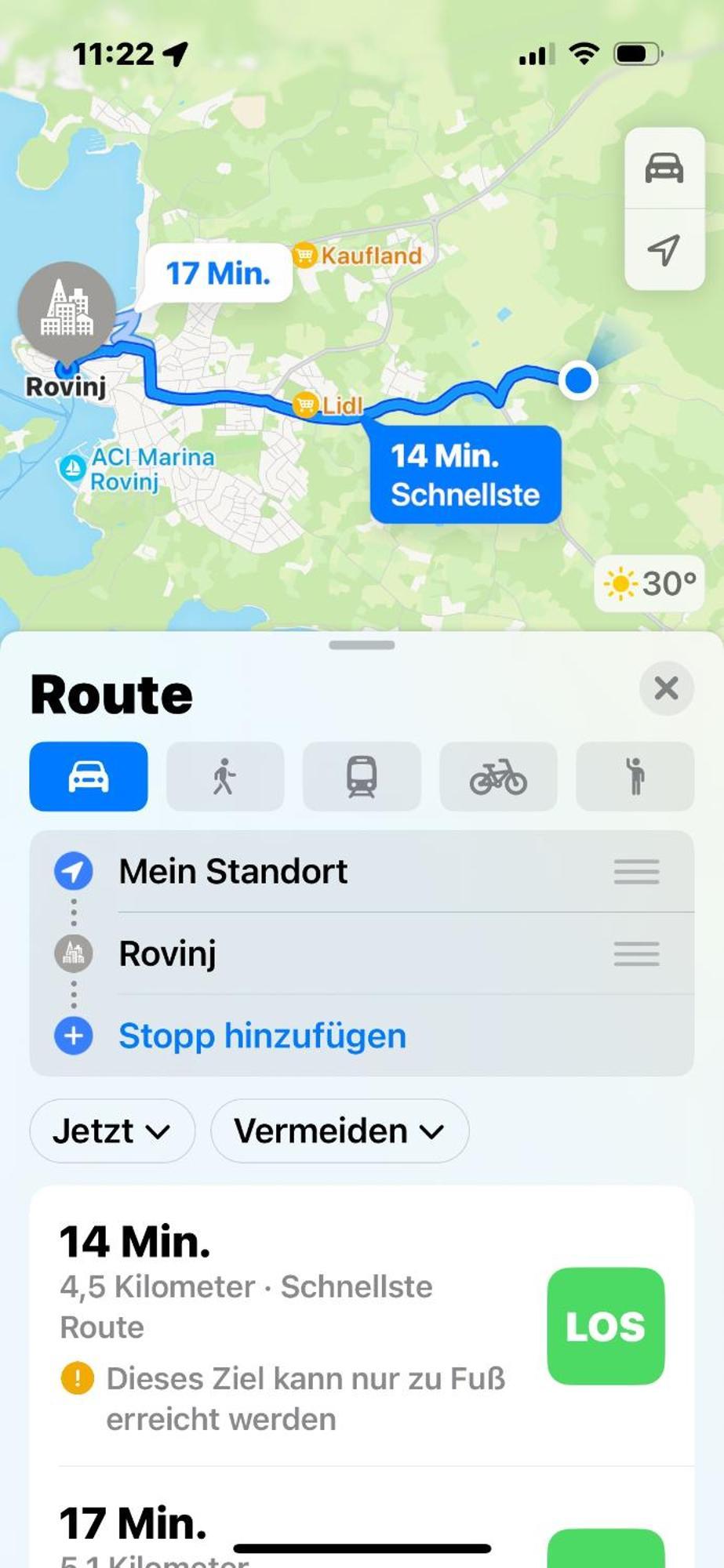Tap the map mode car button
Image resolution: width=724 pixels, height=1568 pixels.
tap(664, 168)
